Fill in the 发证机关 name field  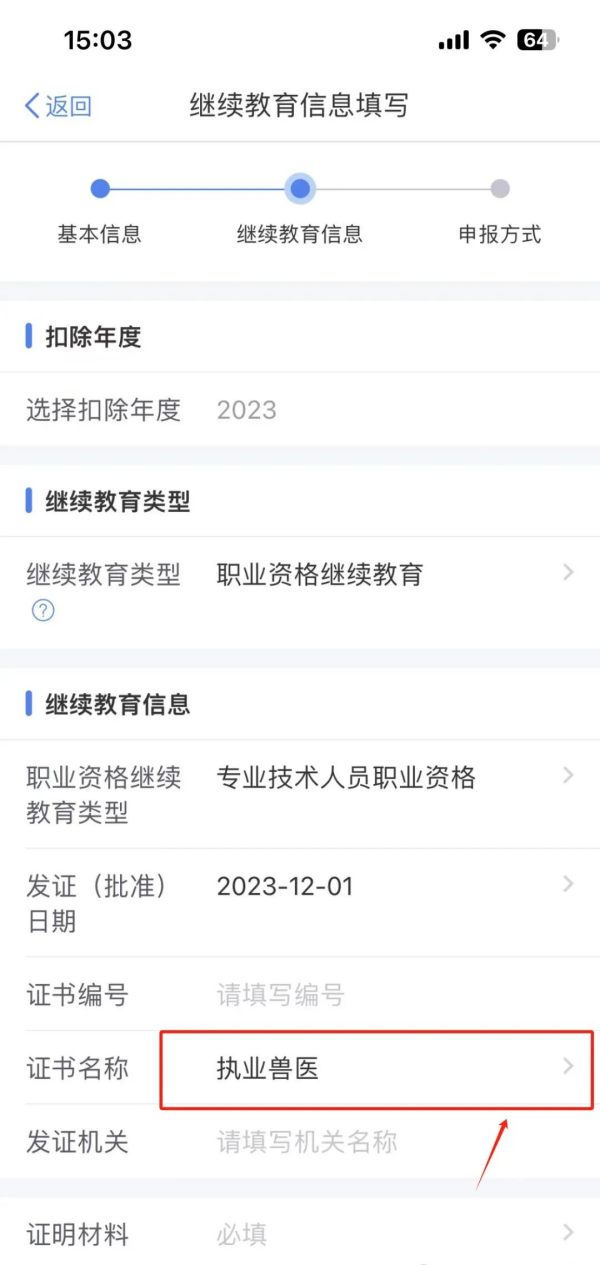coord(300,1141)
